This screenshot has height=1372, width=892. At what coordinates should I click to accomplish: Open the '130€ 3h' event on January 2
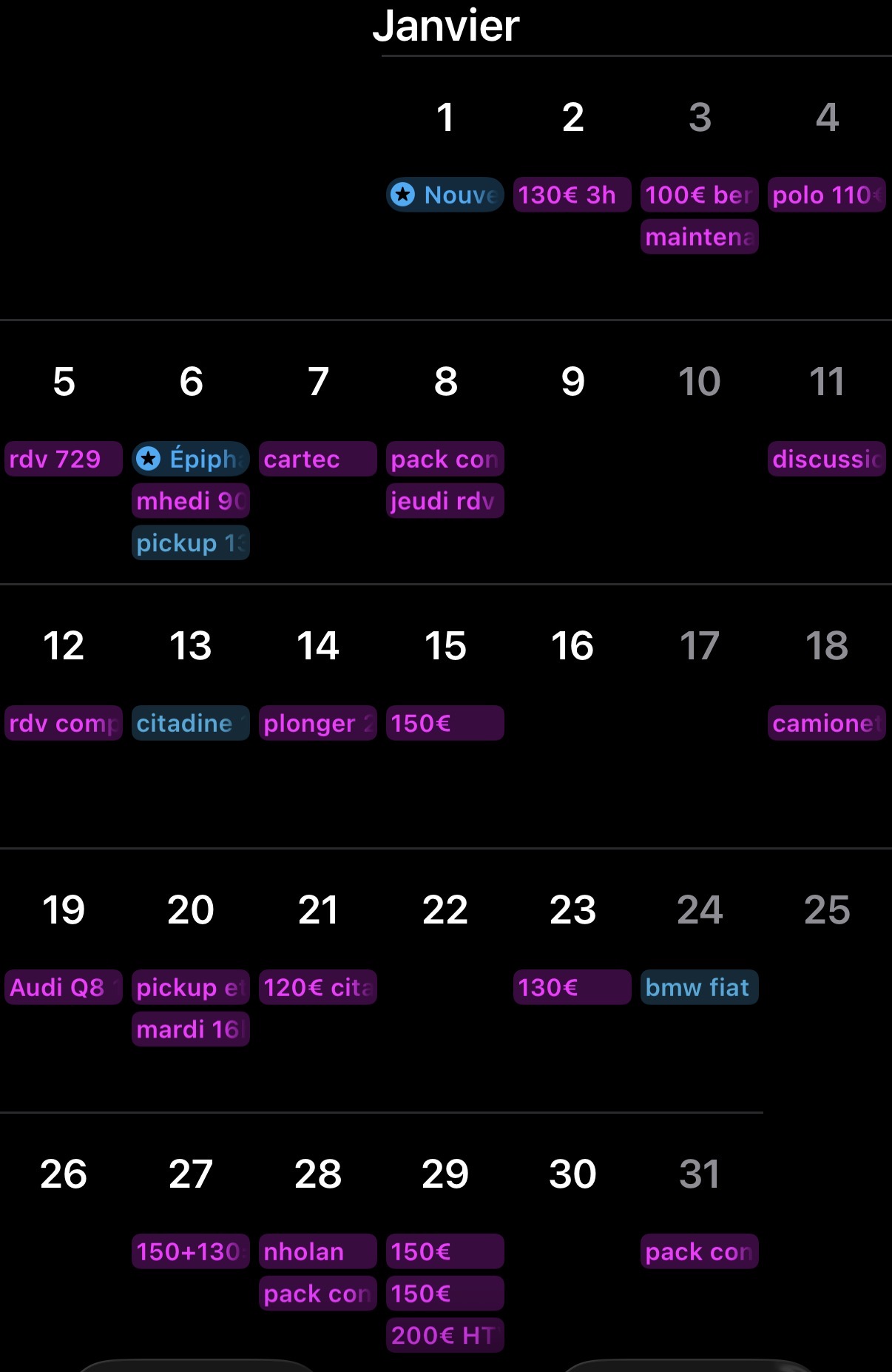572,195
